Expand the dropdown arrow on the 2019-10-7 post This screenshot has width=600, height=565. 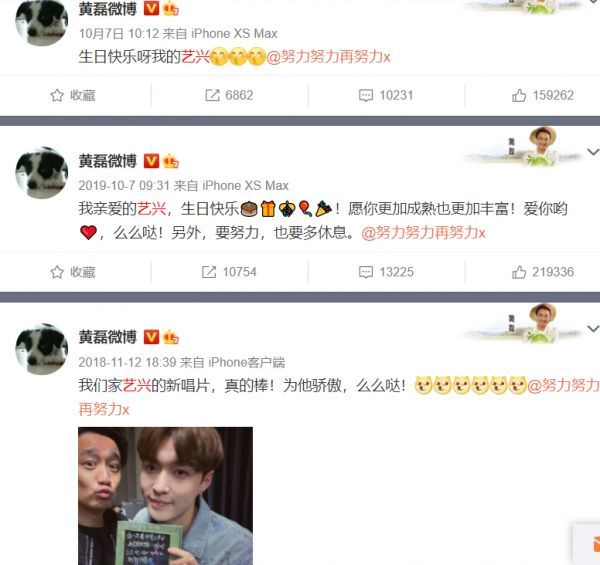tap(591, 152)
